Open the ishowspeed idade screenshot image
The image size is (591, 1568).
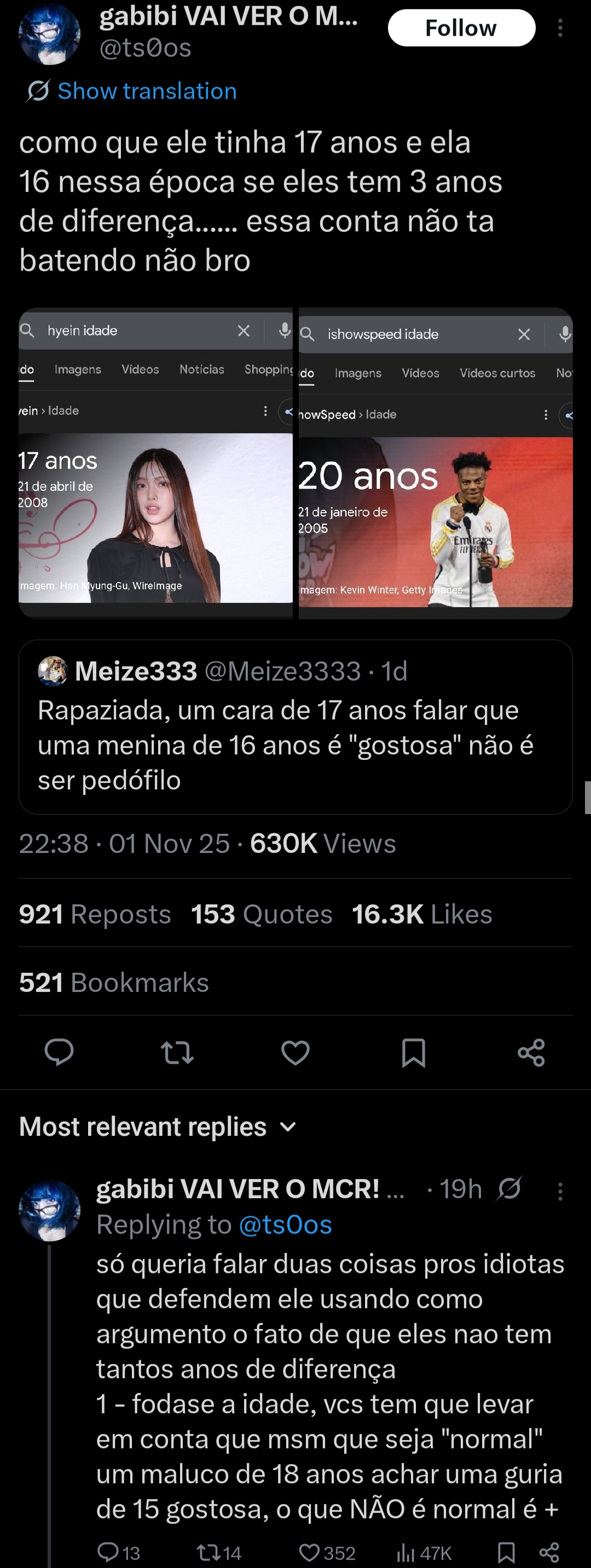[x=435, y=463]
